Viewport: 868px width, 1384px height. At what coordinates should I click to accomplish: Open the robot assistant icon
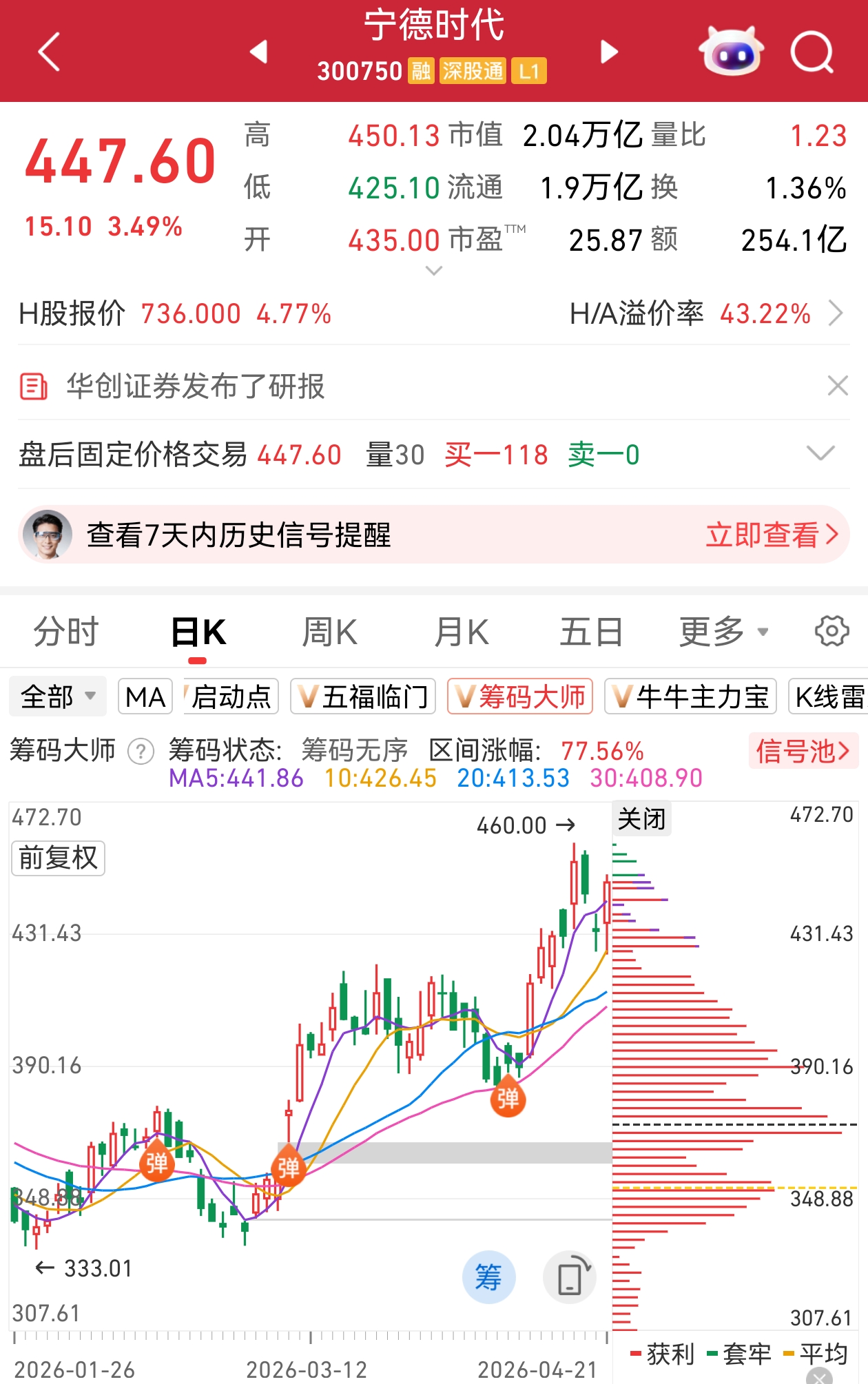click(x=731, y=51)
